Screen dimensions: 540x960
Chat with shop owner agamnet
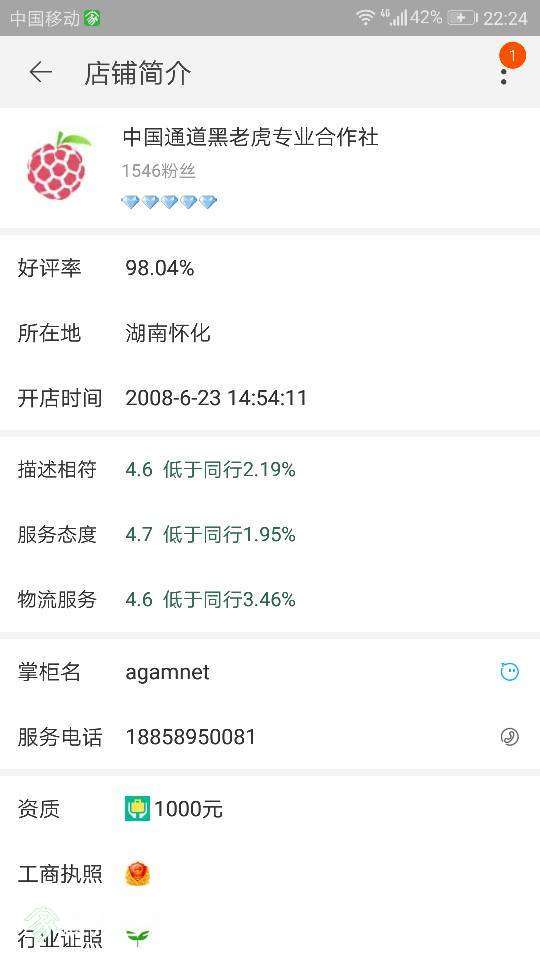(x=509, y=672)
